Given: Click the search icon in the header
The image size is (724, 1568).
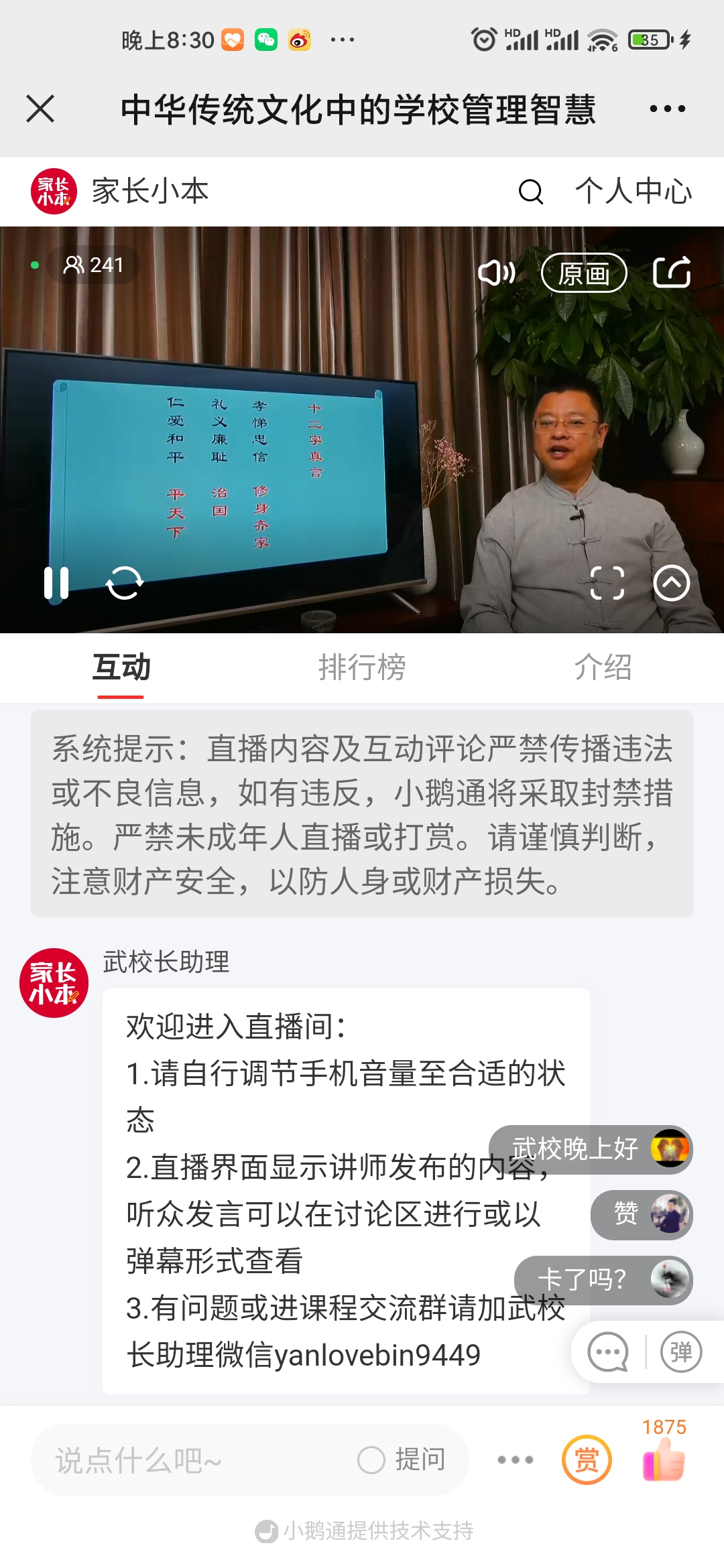Looking at the screenshot, I should click(x=529, y=193).
